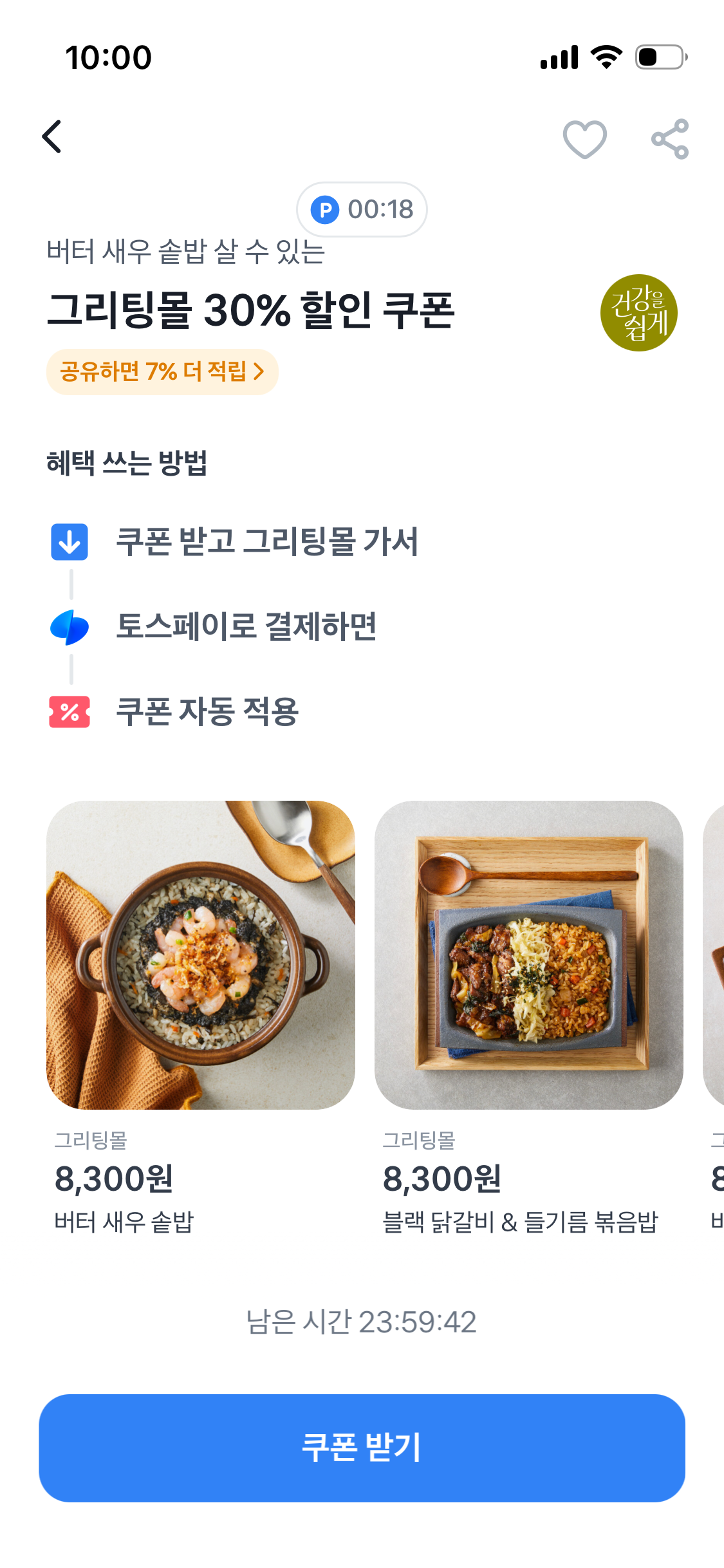The width and height of the screenshot is (724, 1568).
Task: Tap the Toss Pay logo icon
Action: 70,628
